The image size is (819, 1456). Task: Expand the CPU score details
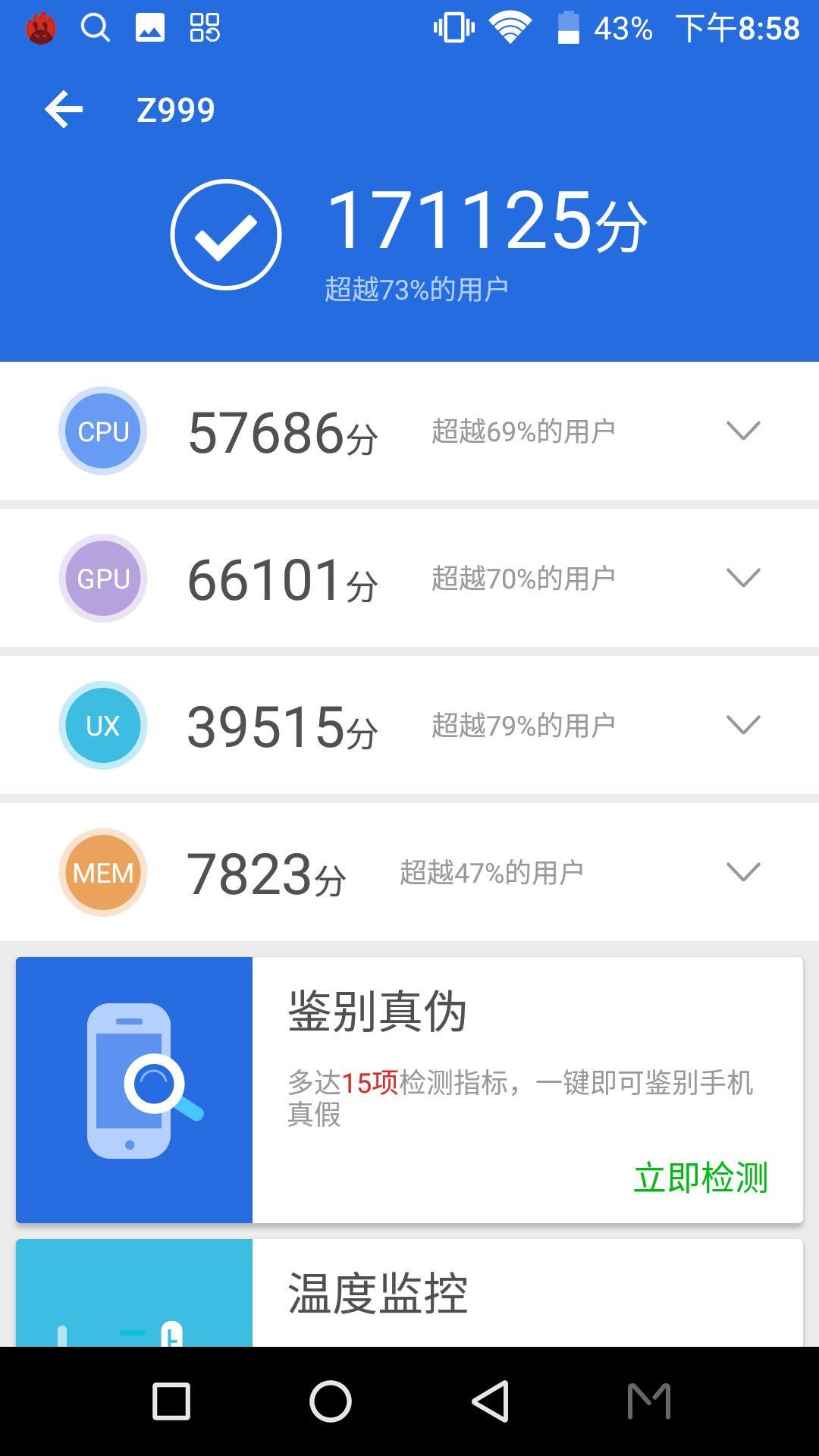point(742,431)
